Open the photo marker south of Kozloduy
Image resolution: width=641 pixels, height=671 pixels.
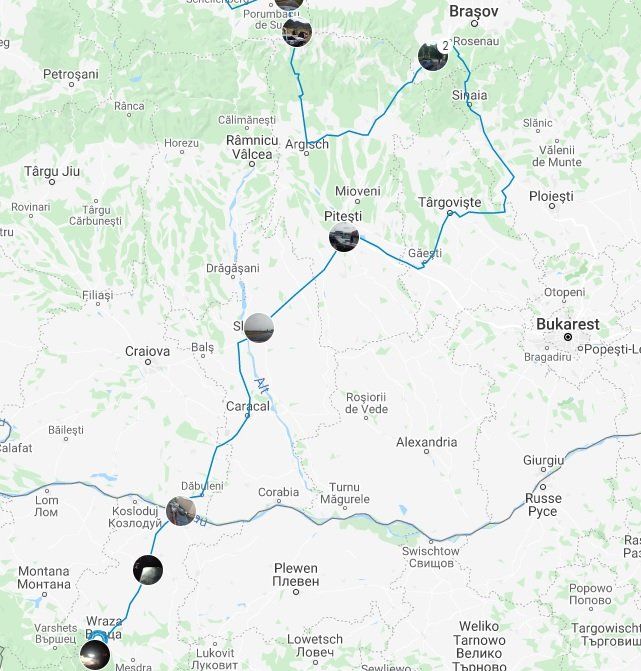[148, 570]
